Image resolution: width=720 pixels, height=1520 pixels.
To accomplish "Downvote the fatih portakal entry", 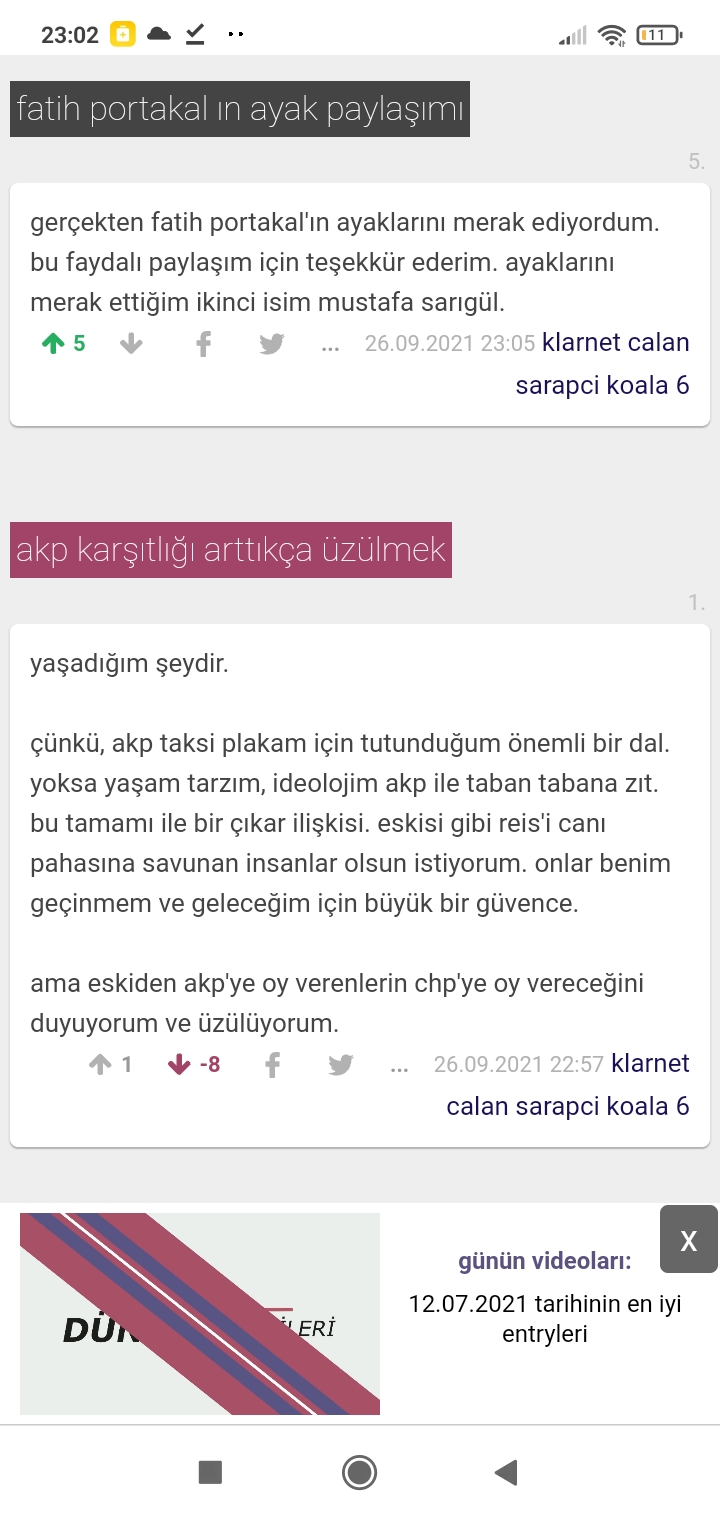I will 131,344.
